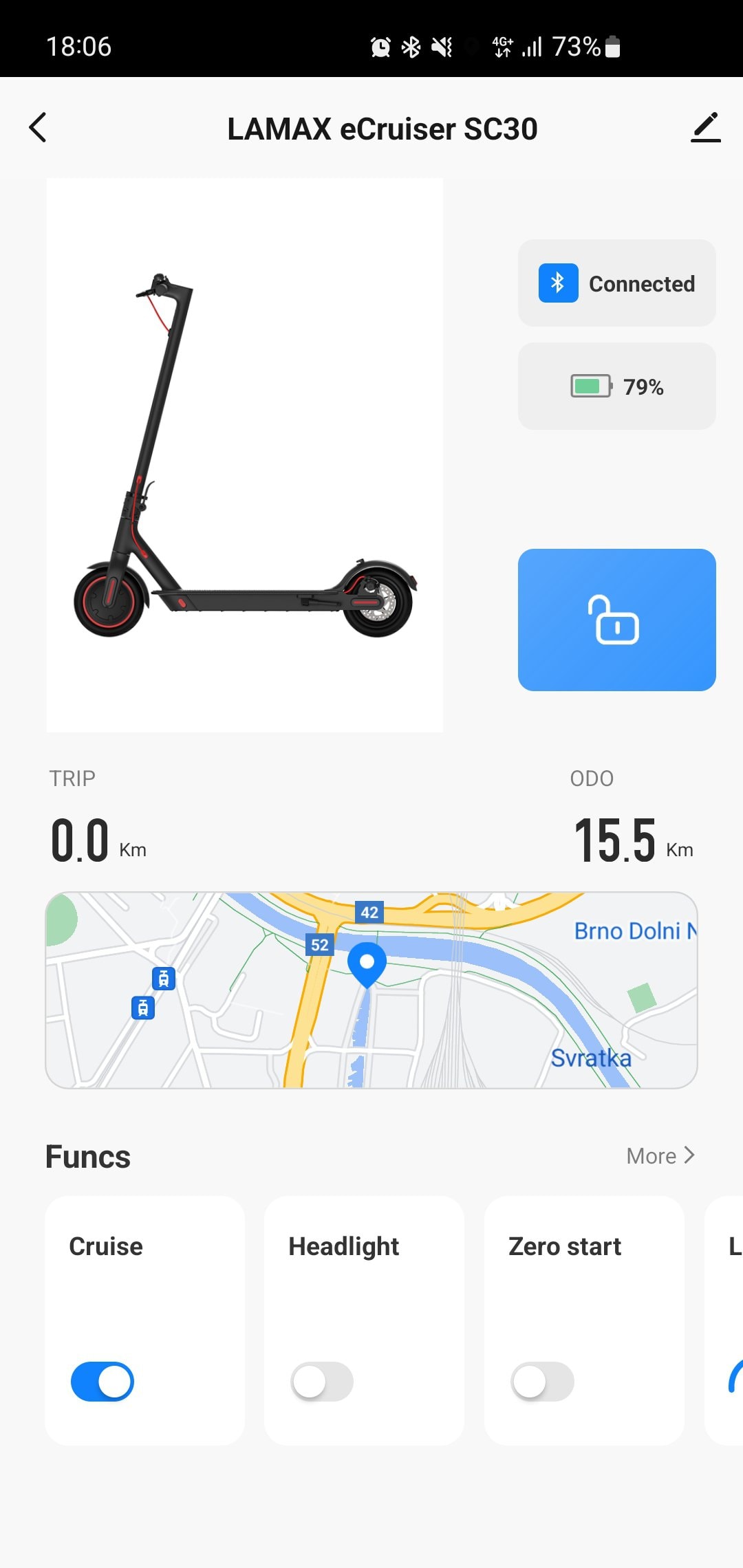Turn off the Cruise switch
The image size is (743, 1568).
[103, 1382]
